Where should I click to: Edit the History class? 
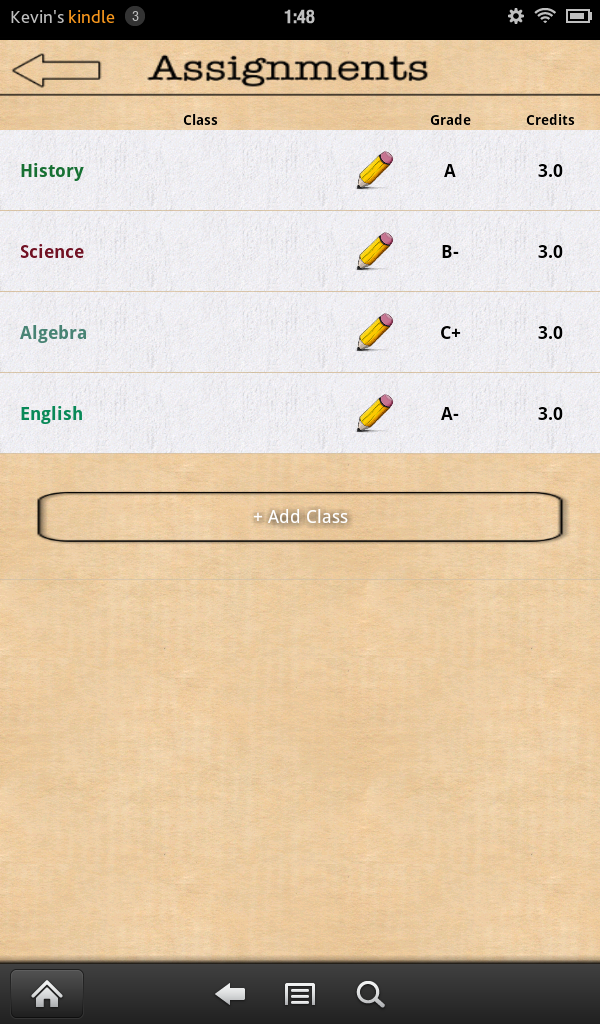[375, 170]
